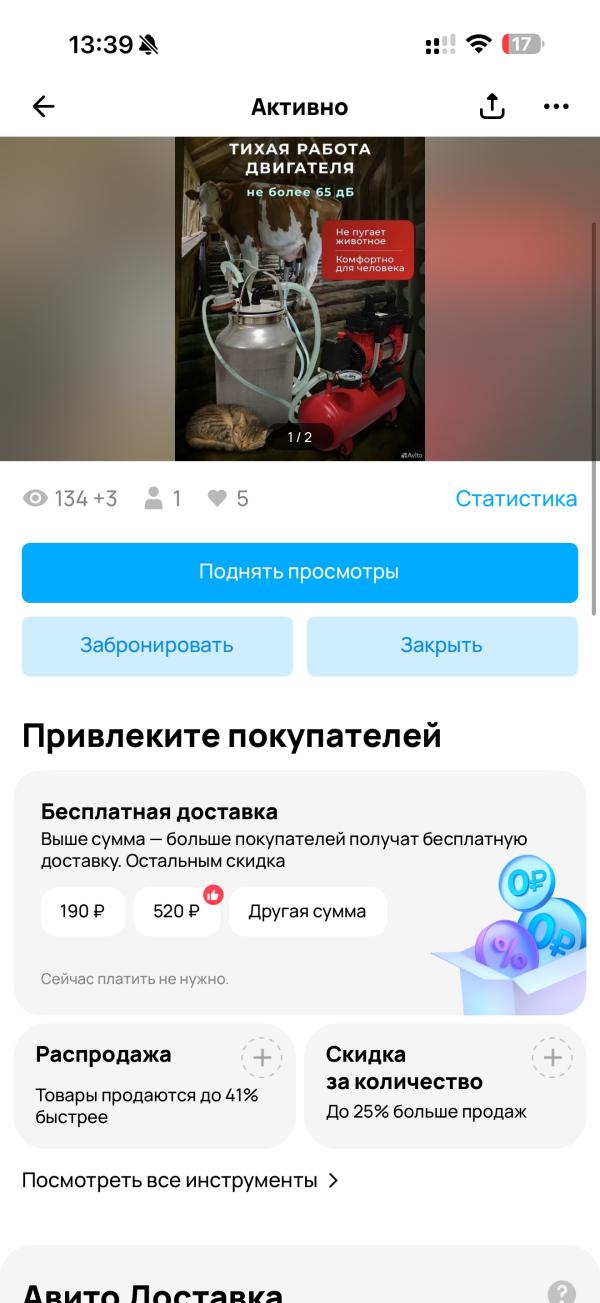Open help for Авито Доставка
Screen dimensions: 600x1303
(562, 1292)
